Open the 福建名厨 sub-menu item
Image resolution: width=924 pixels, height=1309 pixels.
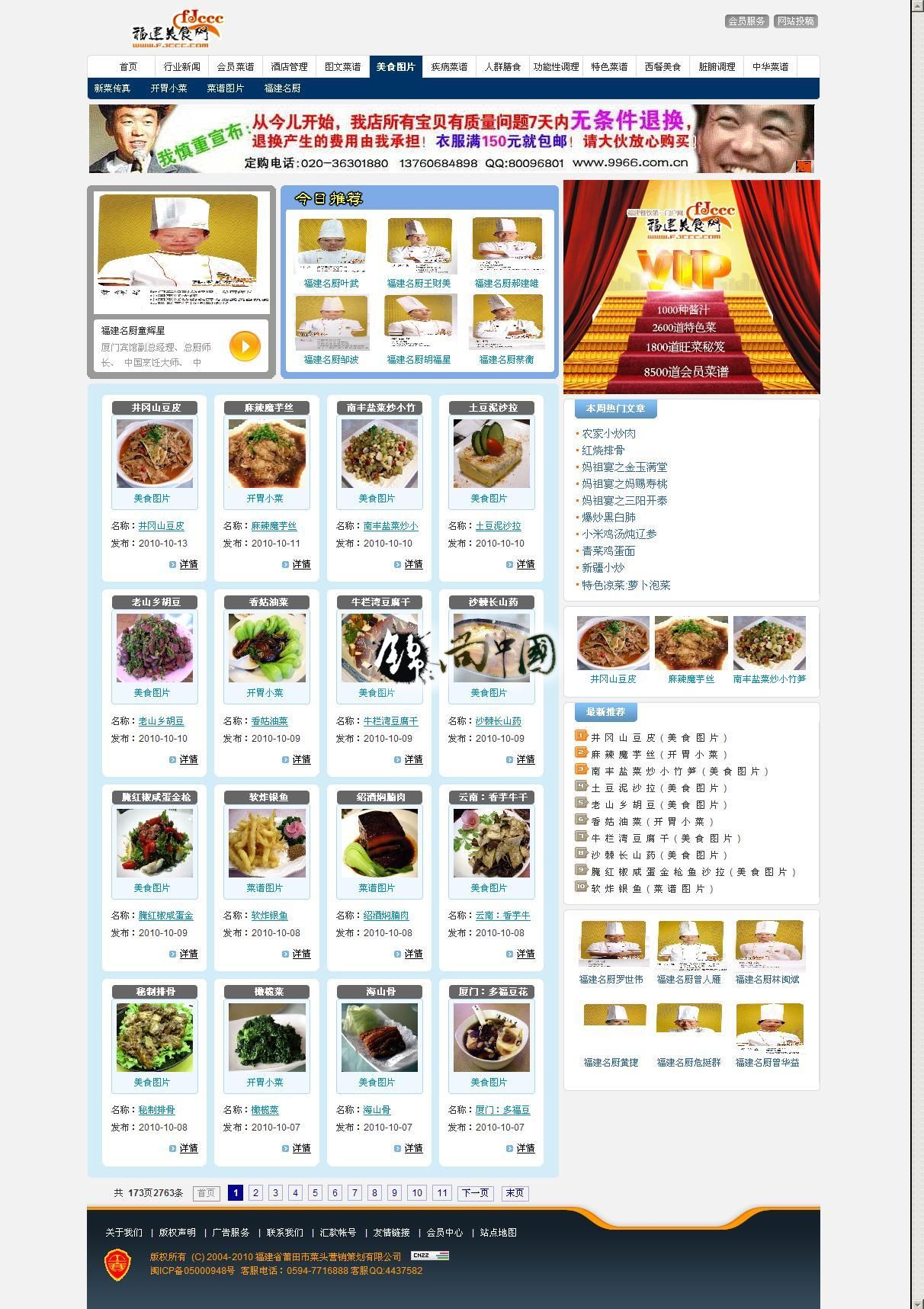click(x=282, y=88)
